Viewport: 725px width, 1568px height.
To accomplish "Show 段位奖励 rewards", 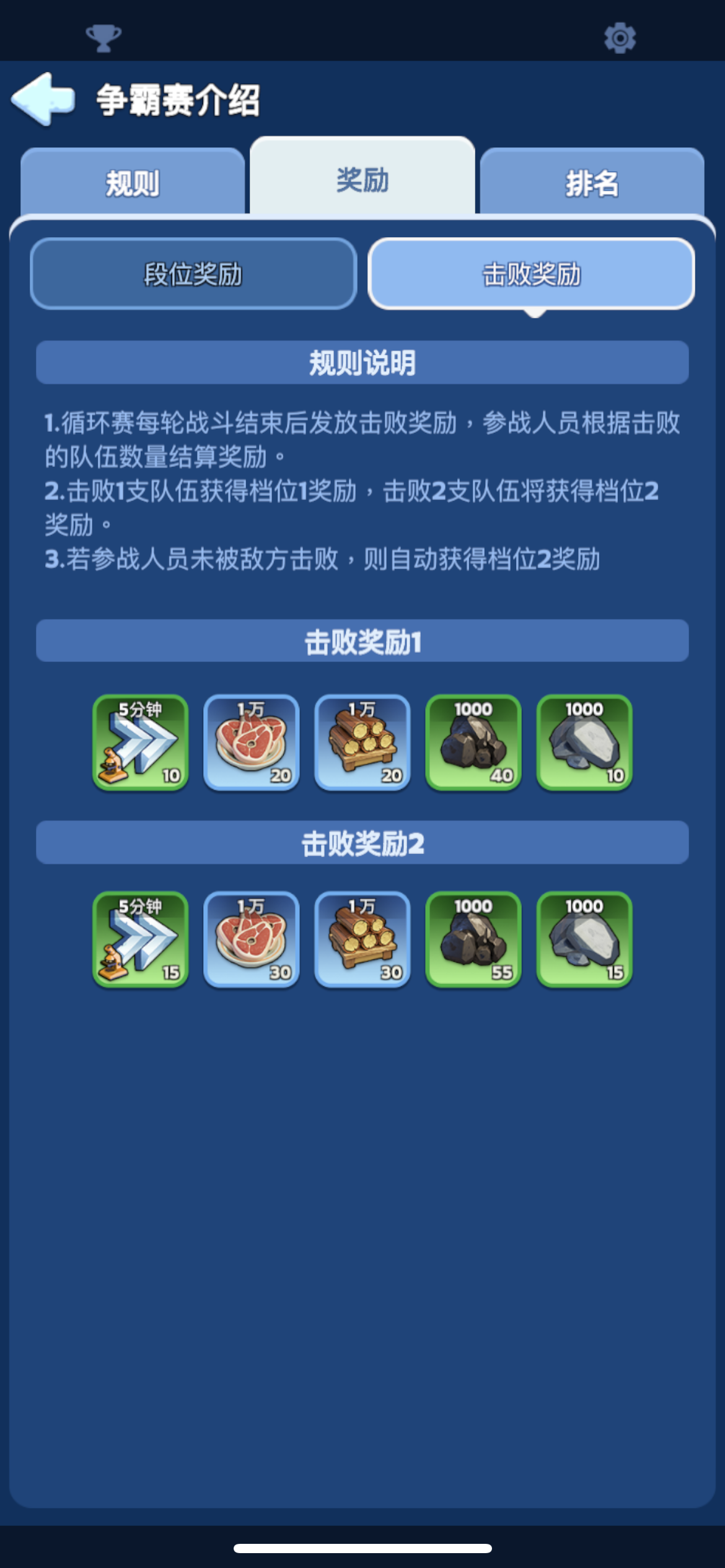I will [x=193, y=274].
